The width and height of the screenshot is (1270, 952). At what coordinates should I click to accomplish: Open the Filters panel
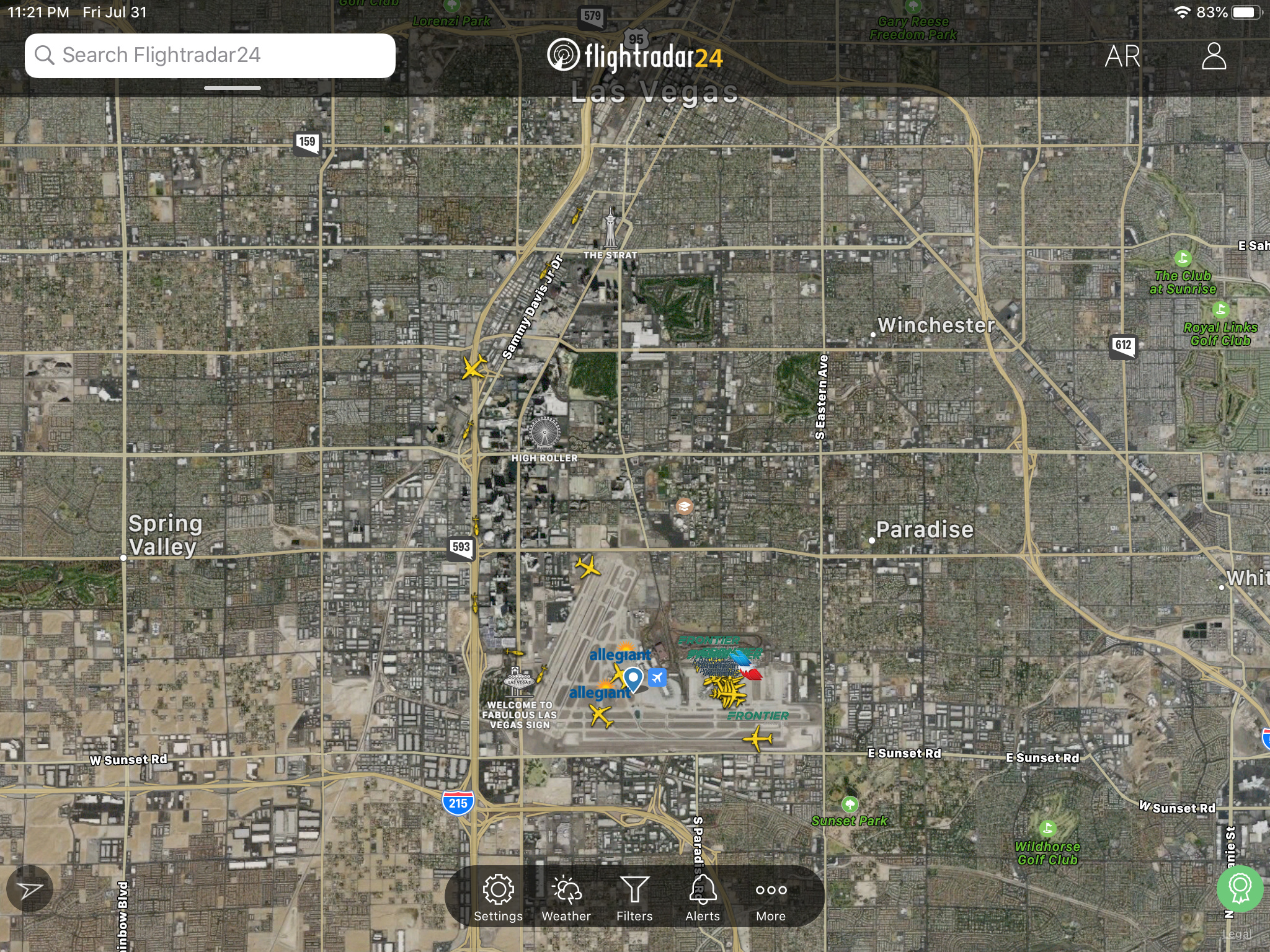[634, 897]
